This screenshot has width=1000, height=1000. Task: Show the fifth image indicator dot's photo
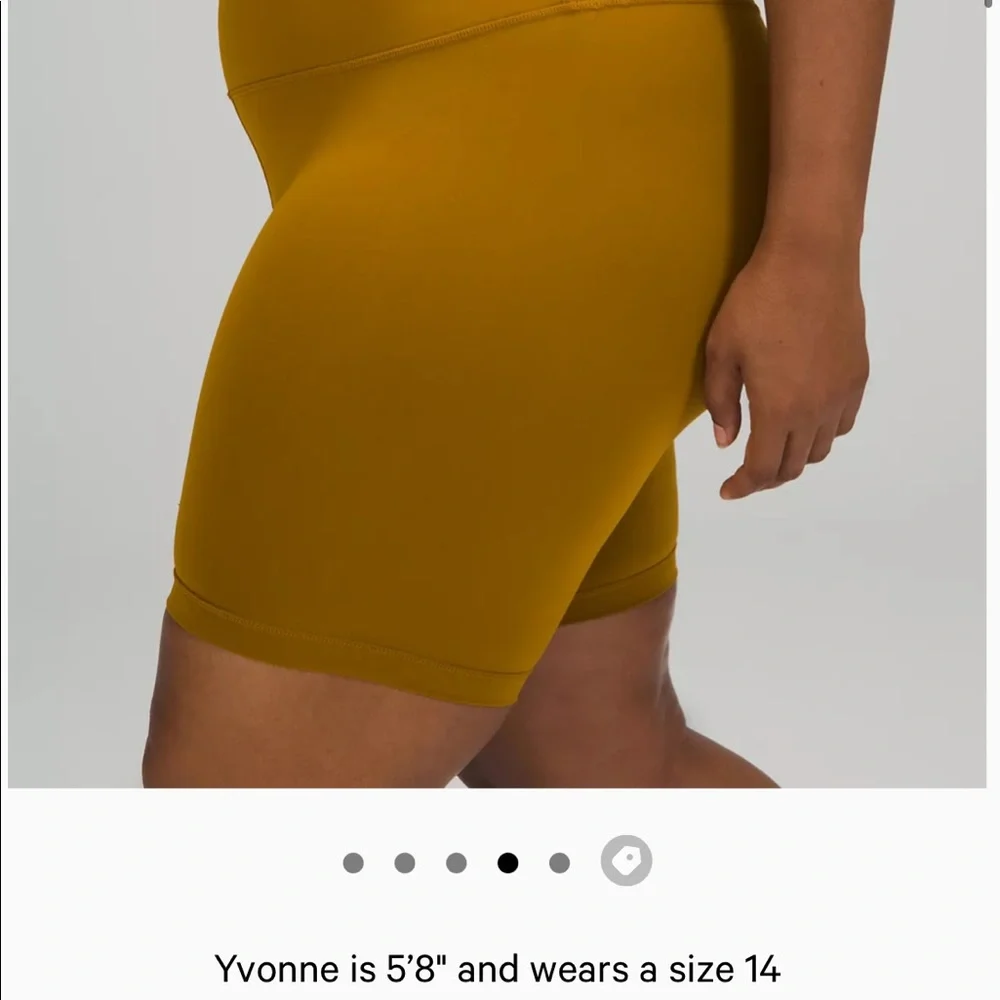pyautogui.click(x=560, y=862)
